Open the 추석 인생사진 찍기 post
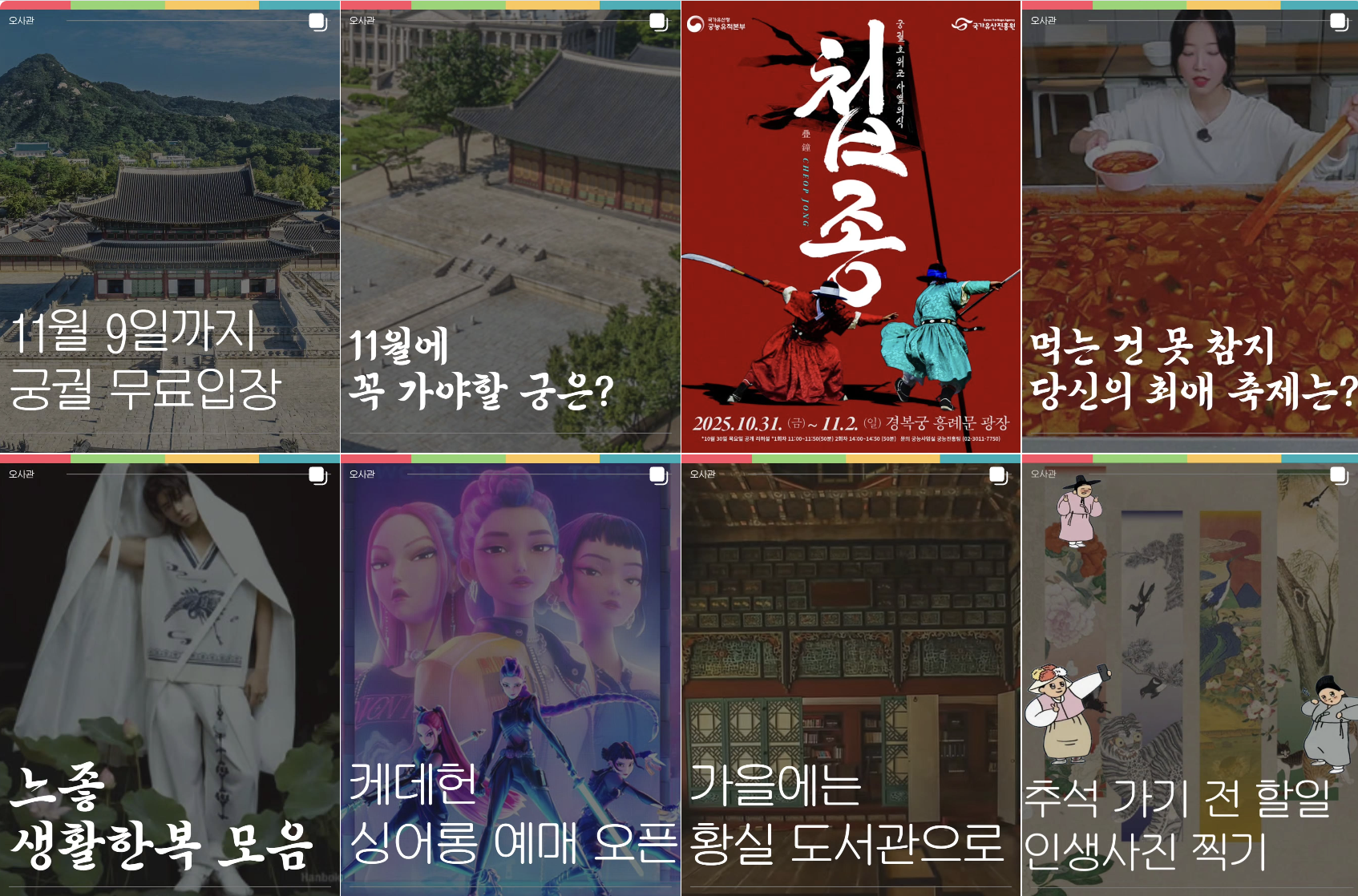The height and width of the screenshot is (896, 1358). point(1190,677)
